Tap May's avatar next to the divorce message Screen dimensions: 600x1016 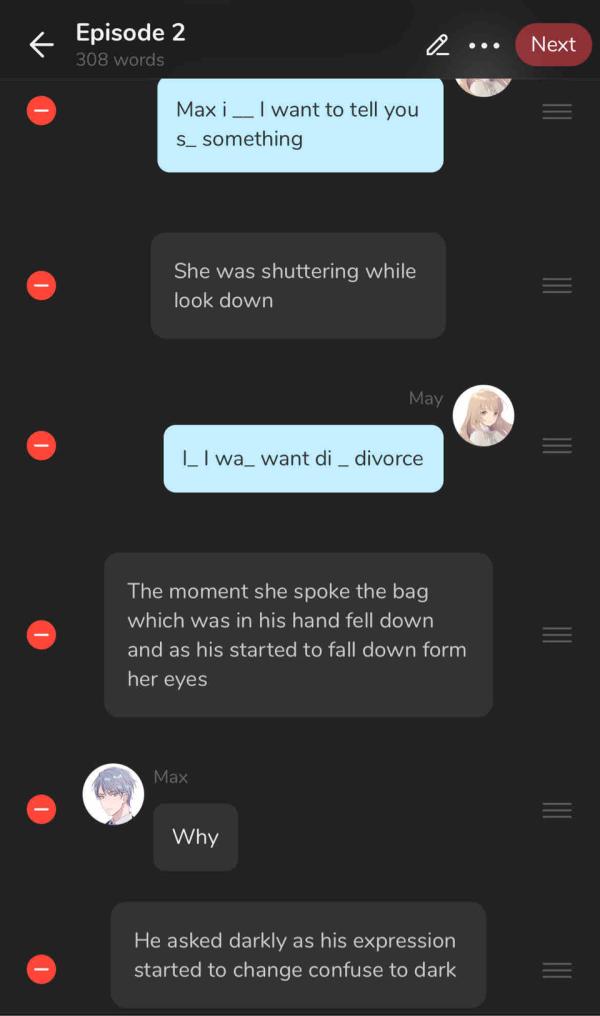483,415
